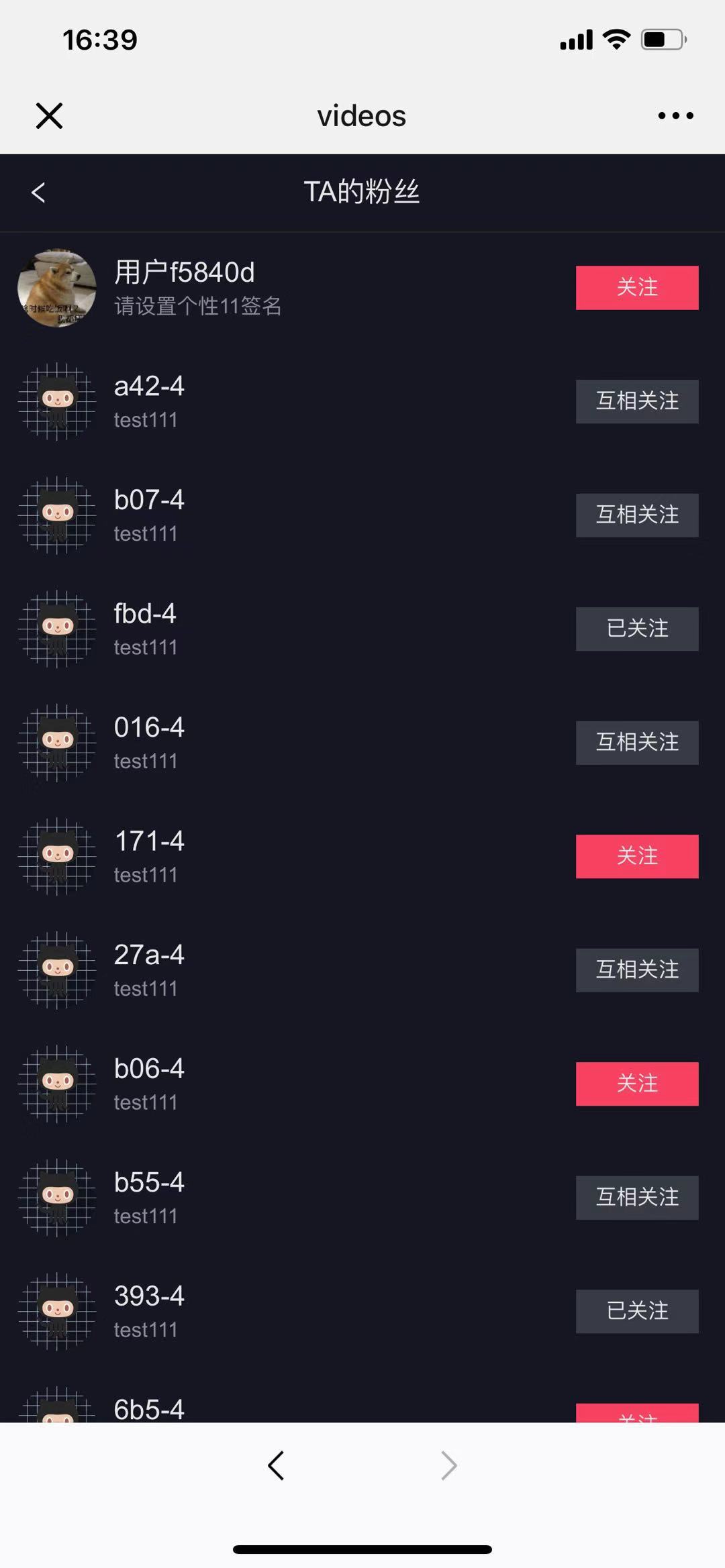Open the three-dot more options menu
Screen dimensions: 725x1568
click(x=675, y=115)
